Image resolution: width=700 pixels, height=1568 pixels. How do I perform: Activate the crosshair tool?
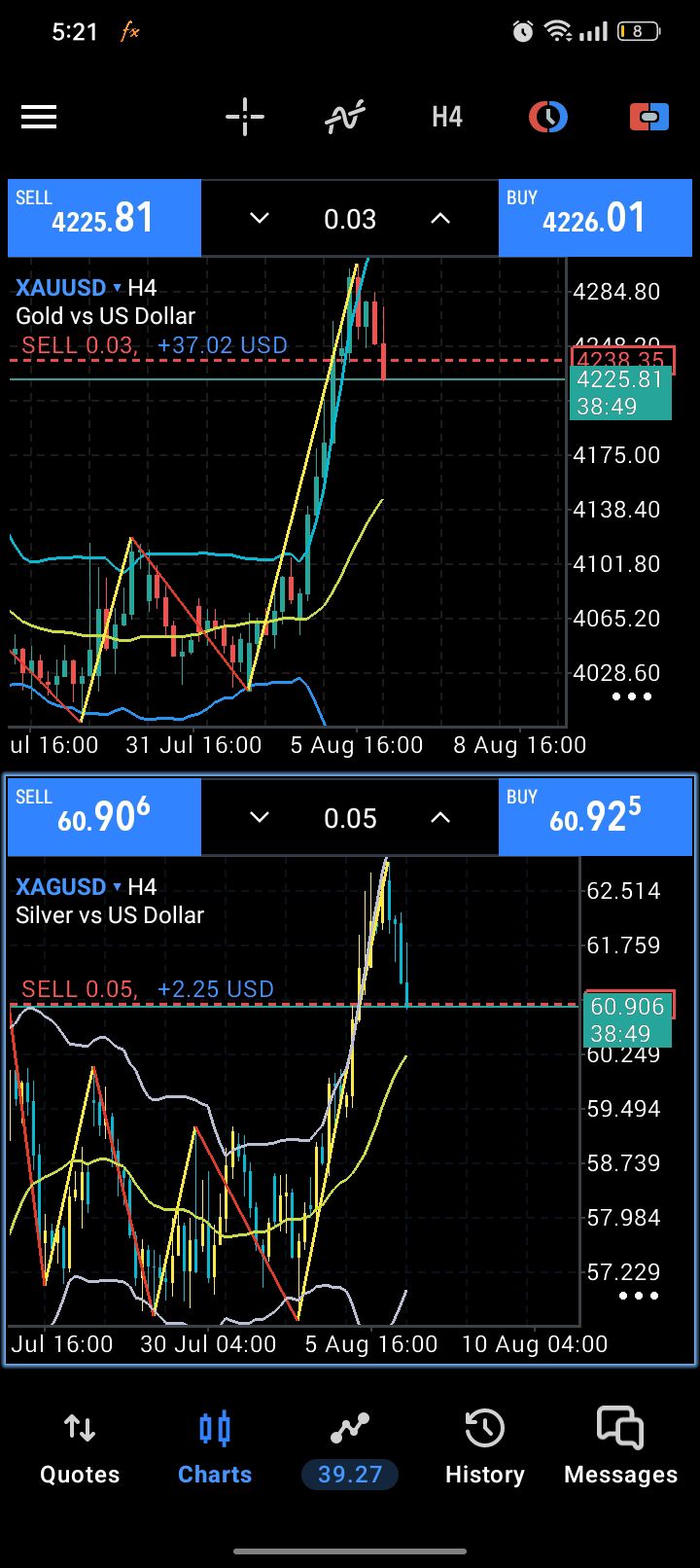click(245, 118)
